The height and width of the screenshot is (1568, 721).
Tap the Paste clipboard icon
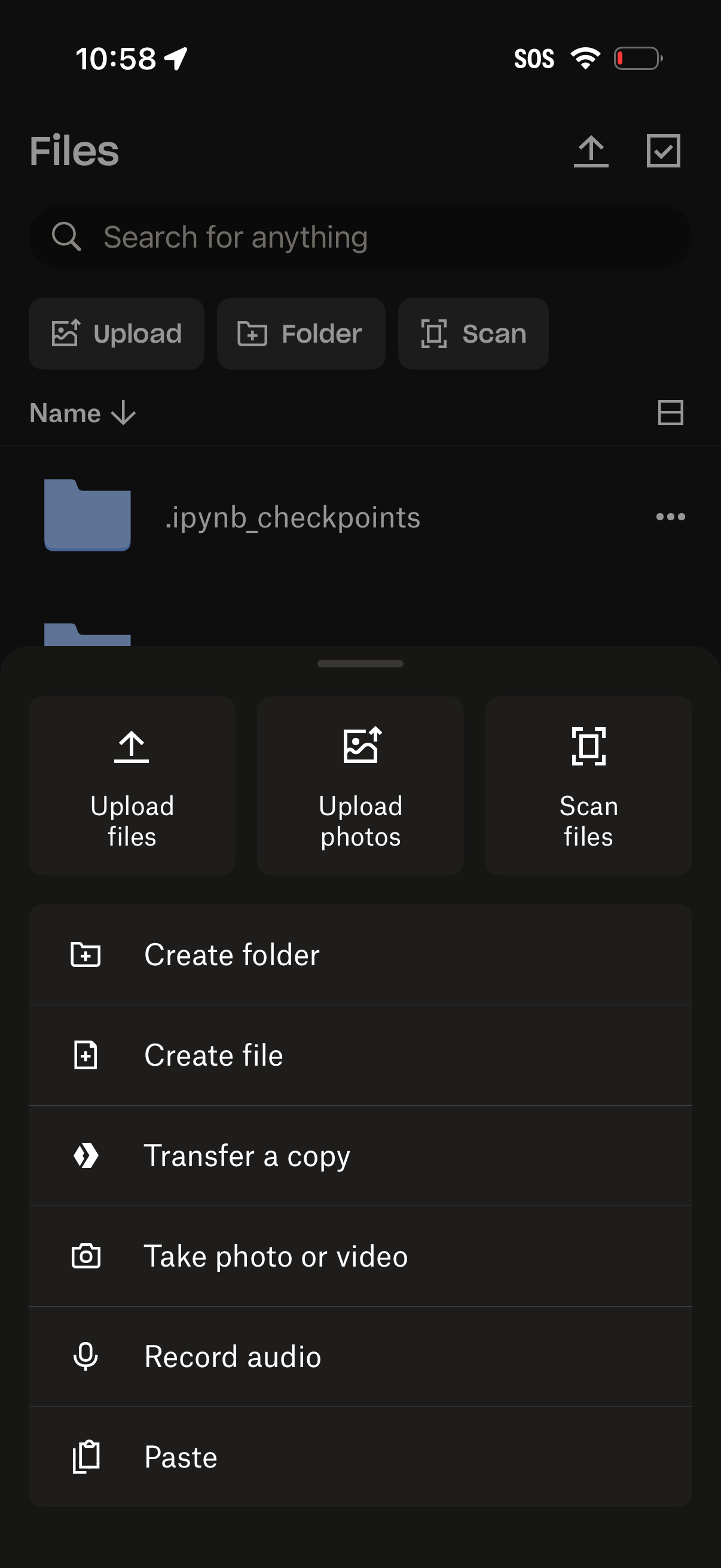click(x=85, y=1457)
